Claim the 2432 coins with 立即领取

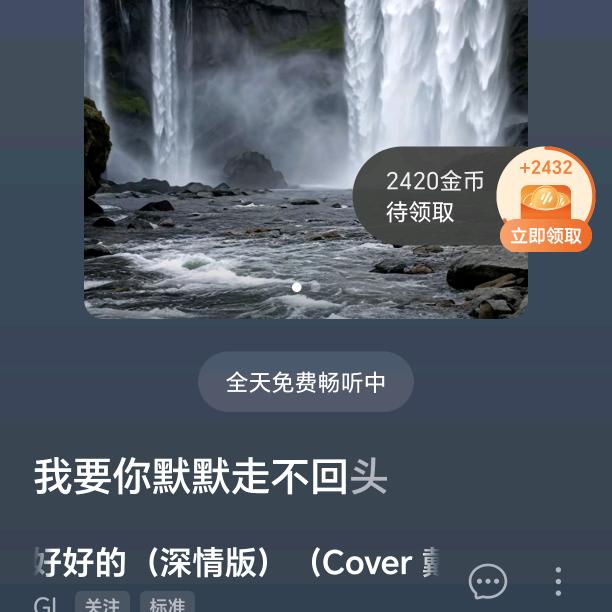pyautogui.click(x=545, y=236)
